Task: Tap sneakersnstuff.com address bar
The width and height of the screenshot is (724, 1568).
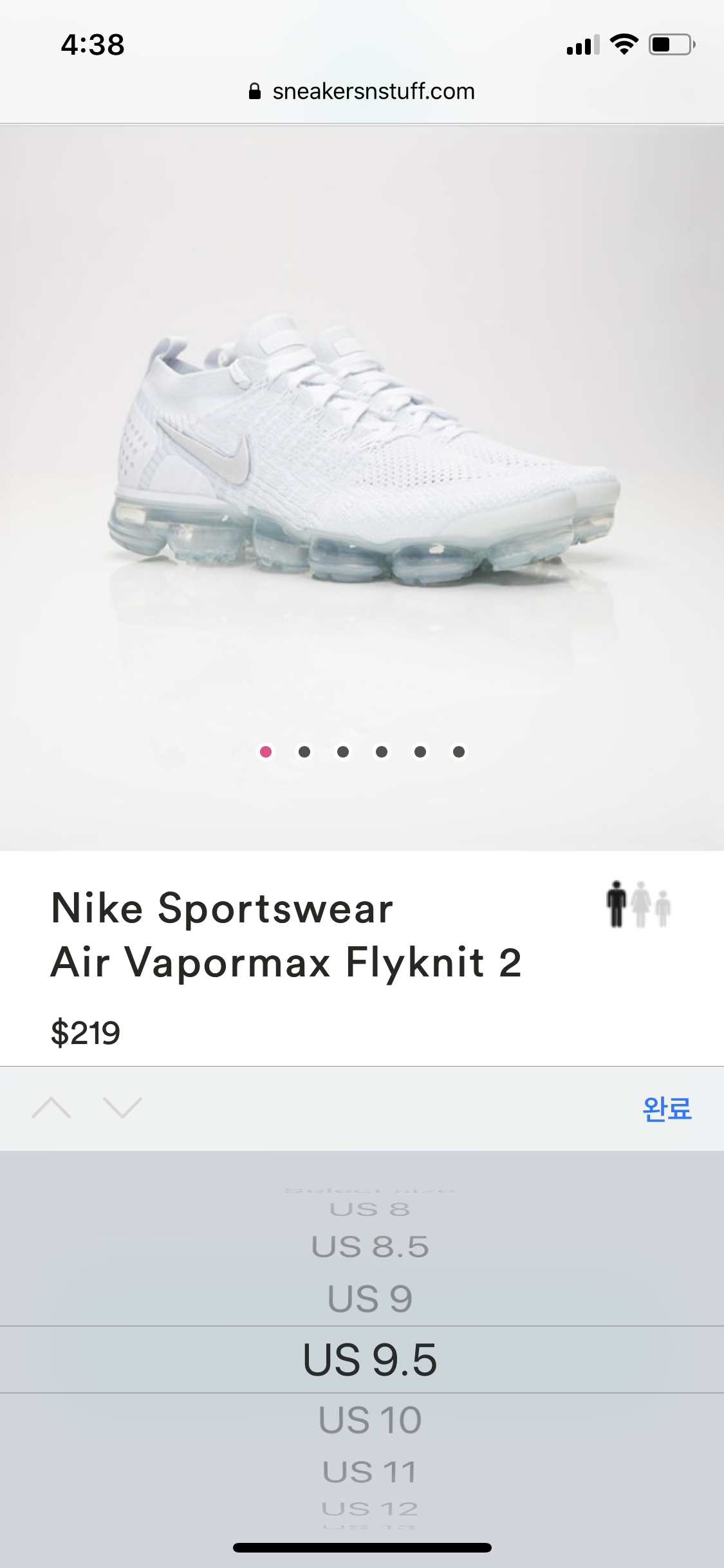Action: [x=362, y=91]
